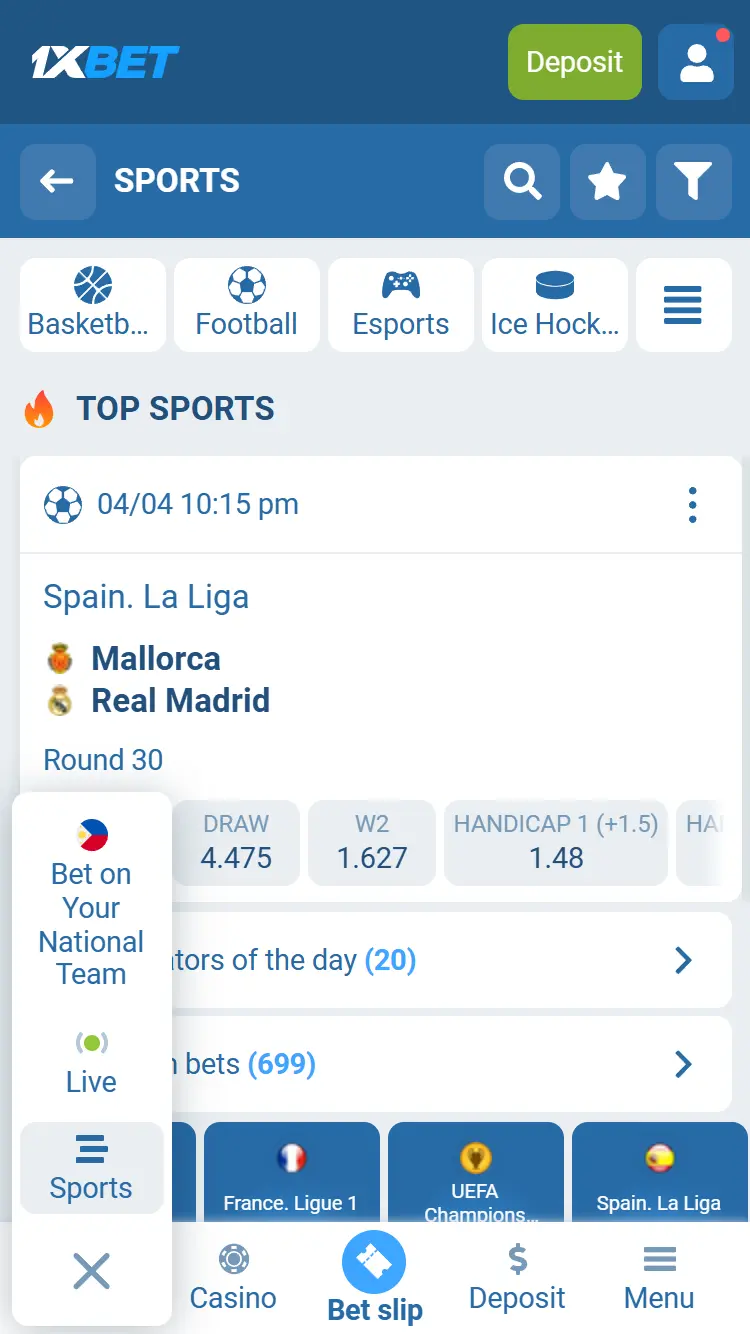Open the match options three-dot menu
The height and width of the screenshot is (1334, 750).
pyautogui.click(x=692, y=505)
